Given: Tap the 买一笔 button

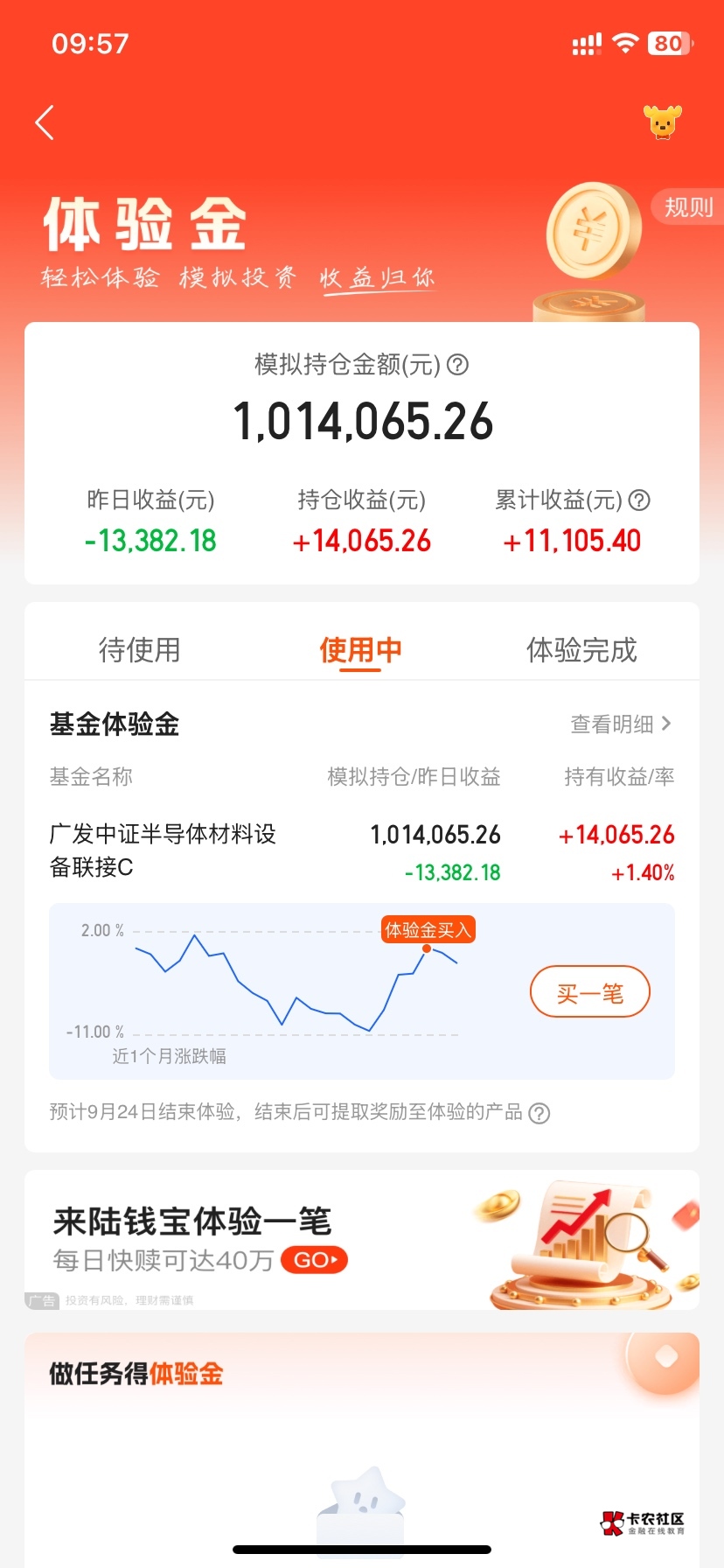Looking at the screenshot, I should (x=590, y=992).
